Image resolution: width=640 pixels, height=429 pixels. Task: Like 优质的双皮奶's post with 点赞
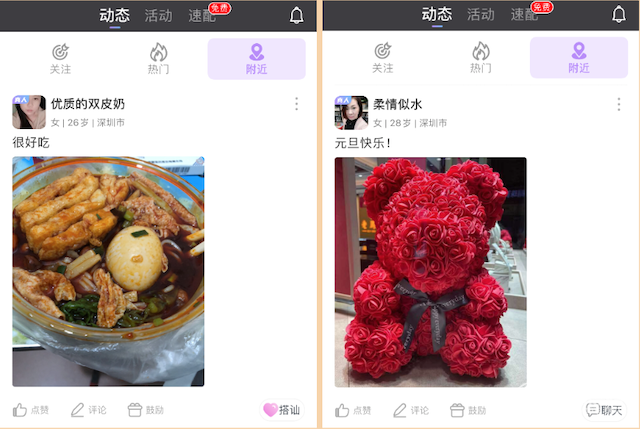point(31,410)
